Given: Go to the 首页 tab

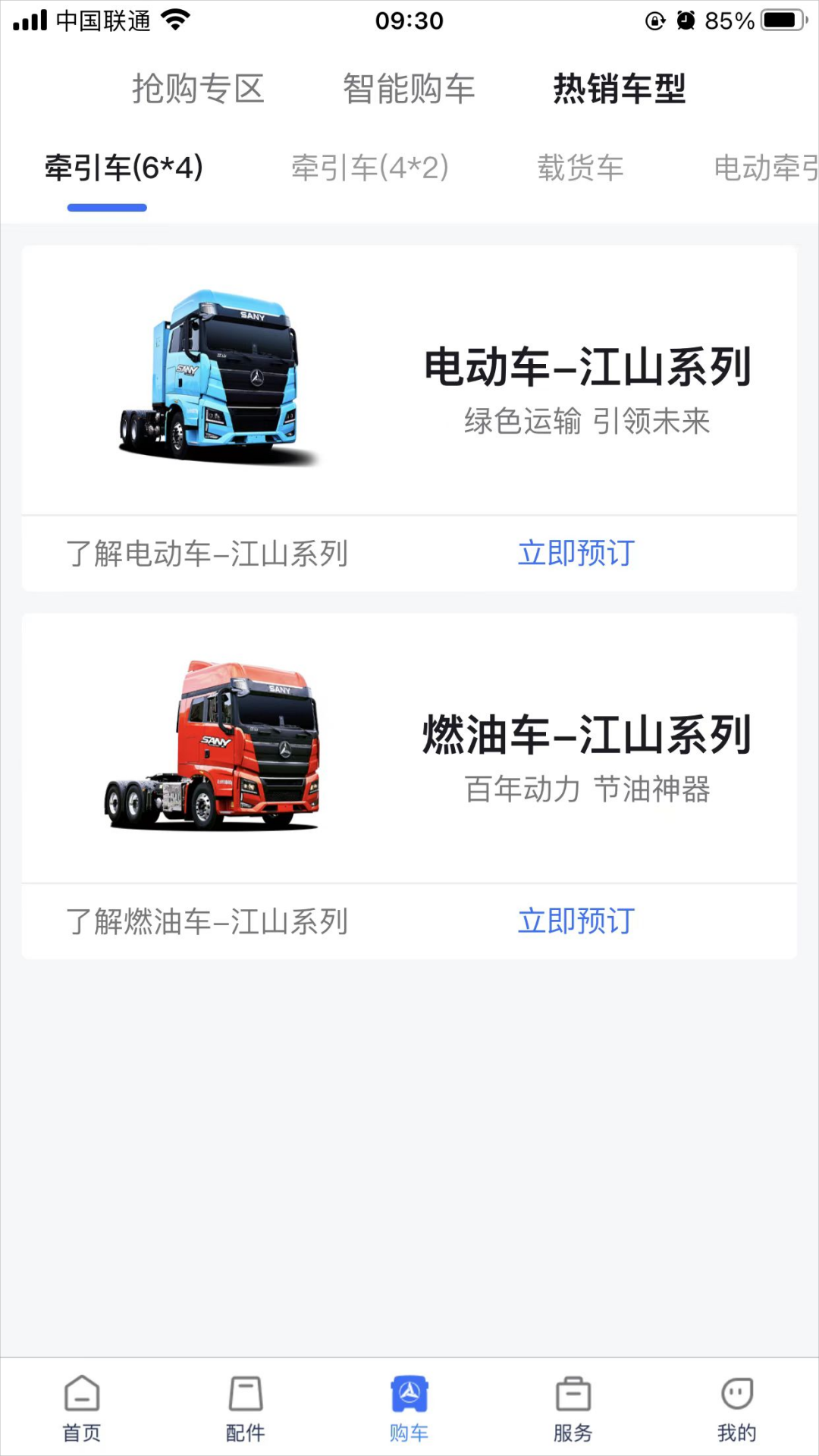Looking at the screenshot, I should tap(82, 1407).
